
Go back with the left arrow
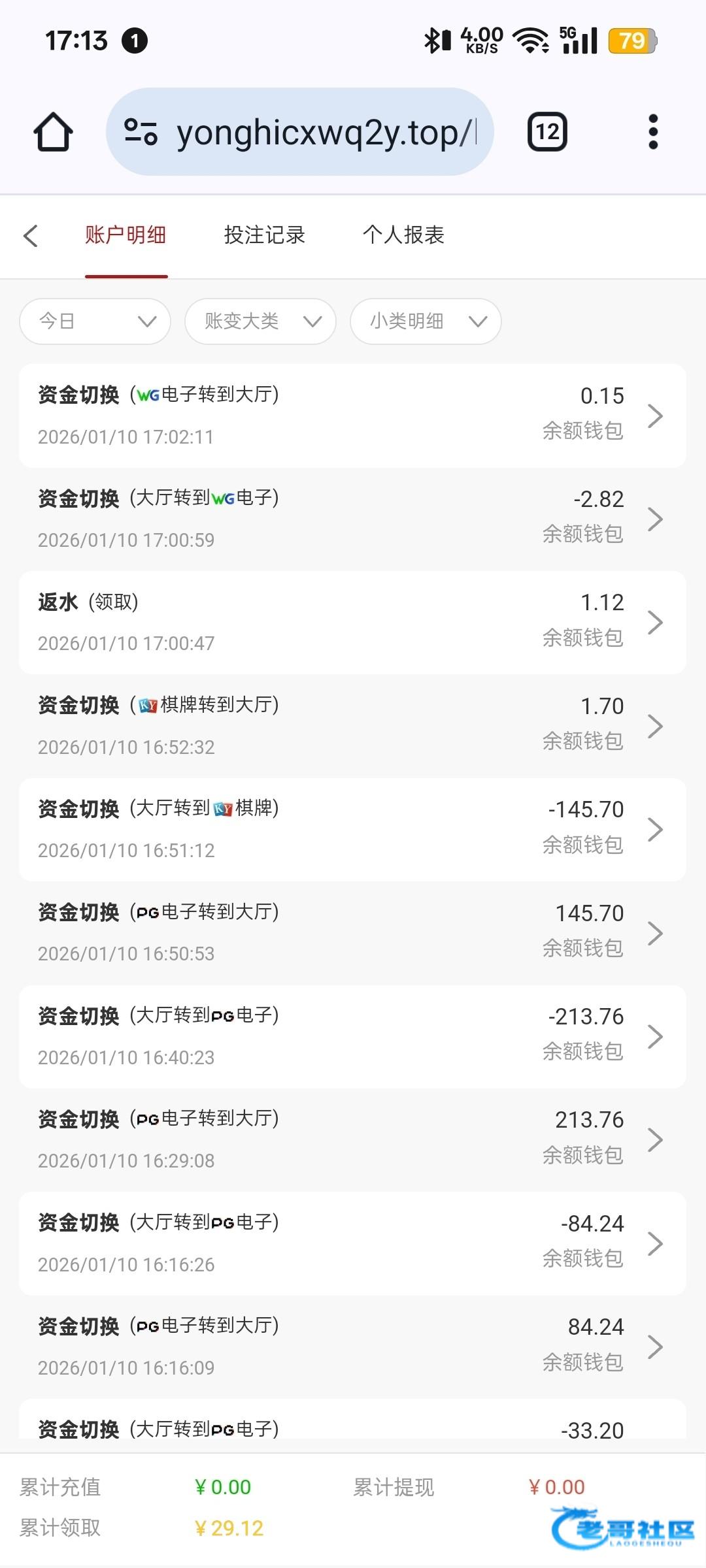(31, 236)
